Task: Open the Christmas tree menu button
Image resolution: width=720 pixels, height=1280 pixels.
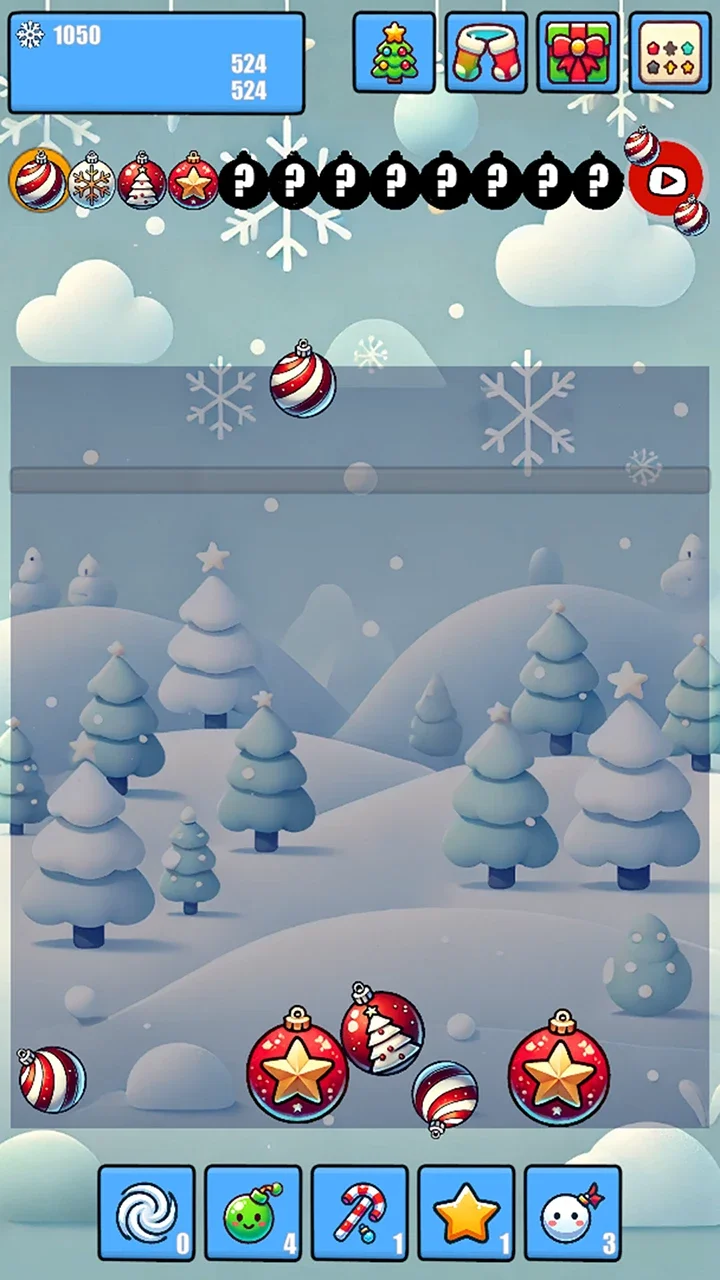Action: [394, 52]
